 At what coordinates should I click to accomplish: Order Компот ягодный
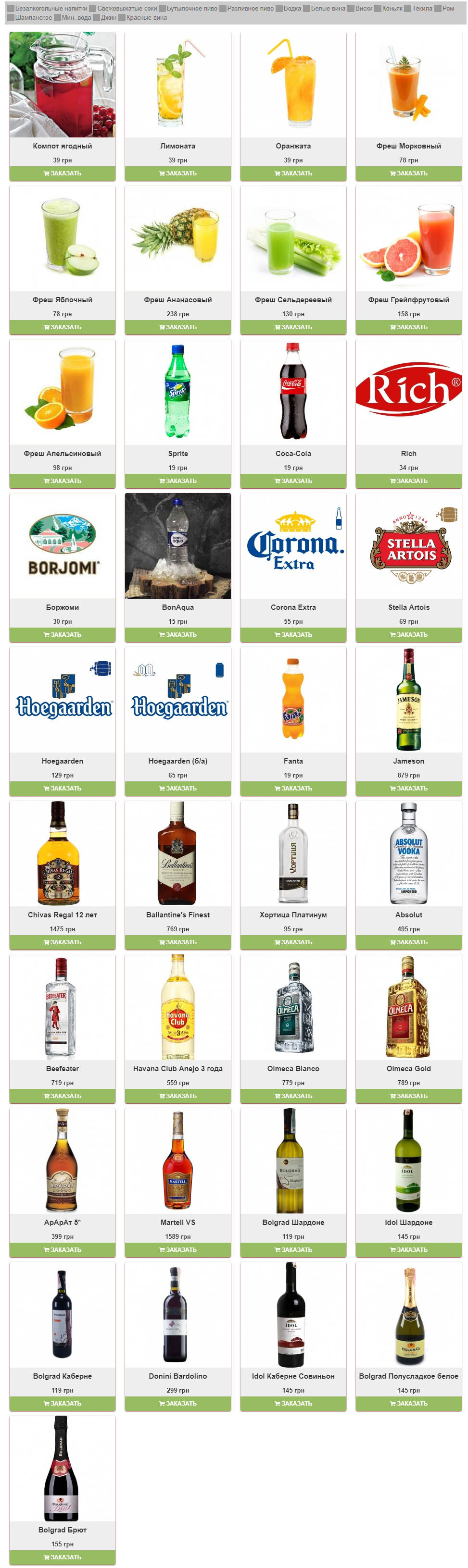pyautogui.click(x=62, y=173)
